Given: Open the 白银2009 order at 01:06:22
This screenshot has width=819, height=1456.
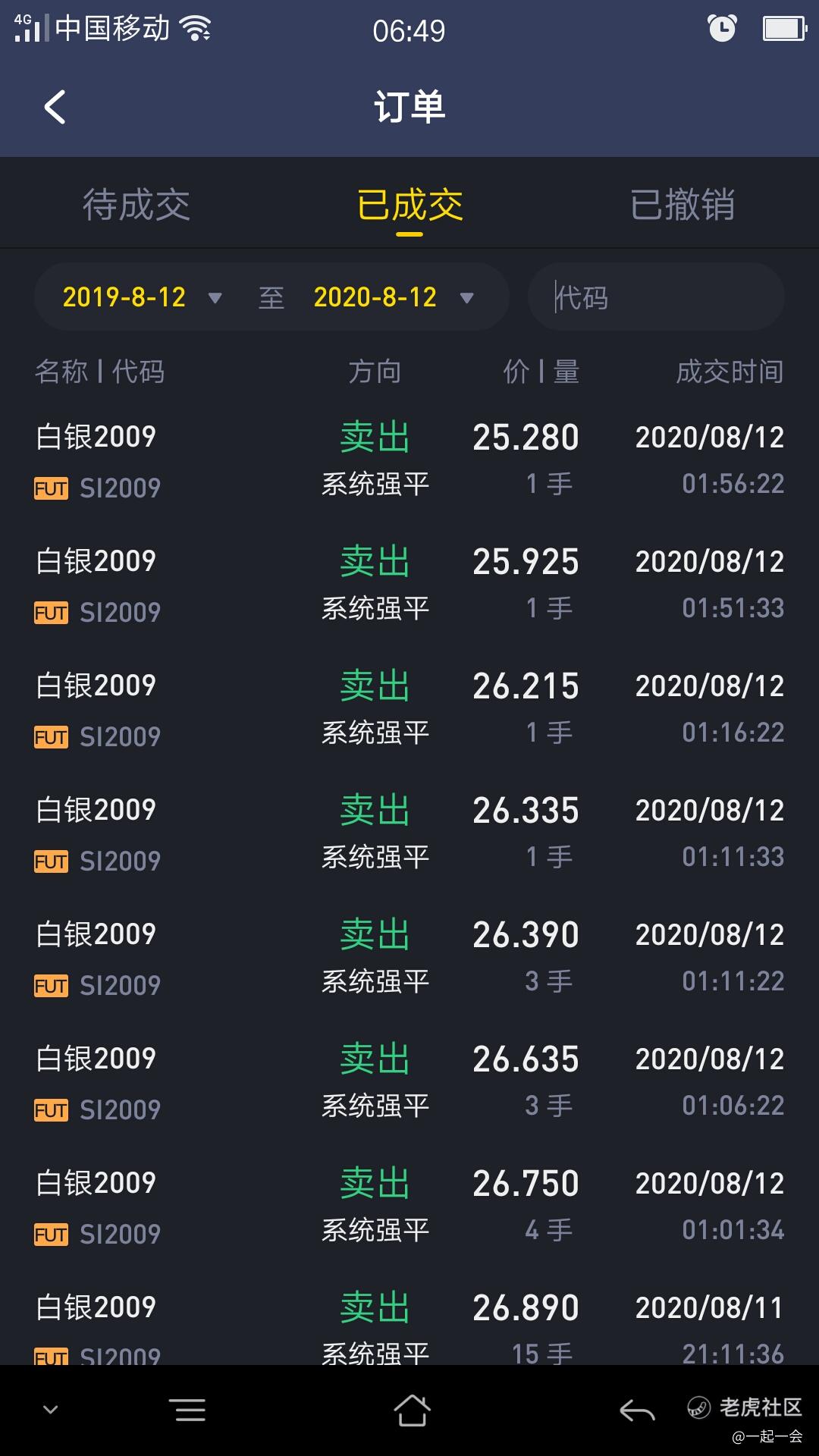Looking at the screenshot, I should pos(409,1082).
